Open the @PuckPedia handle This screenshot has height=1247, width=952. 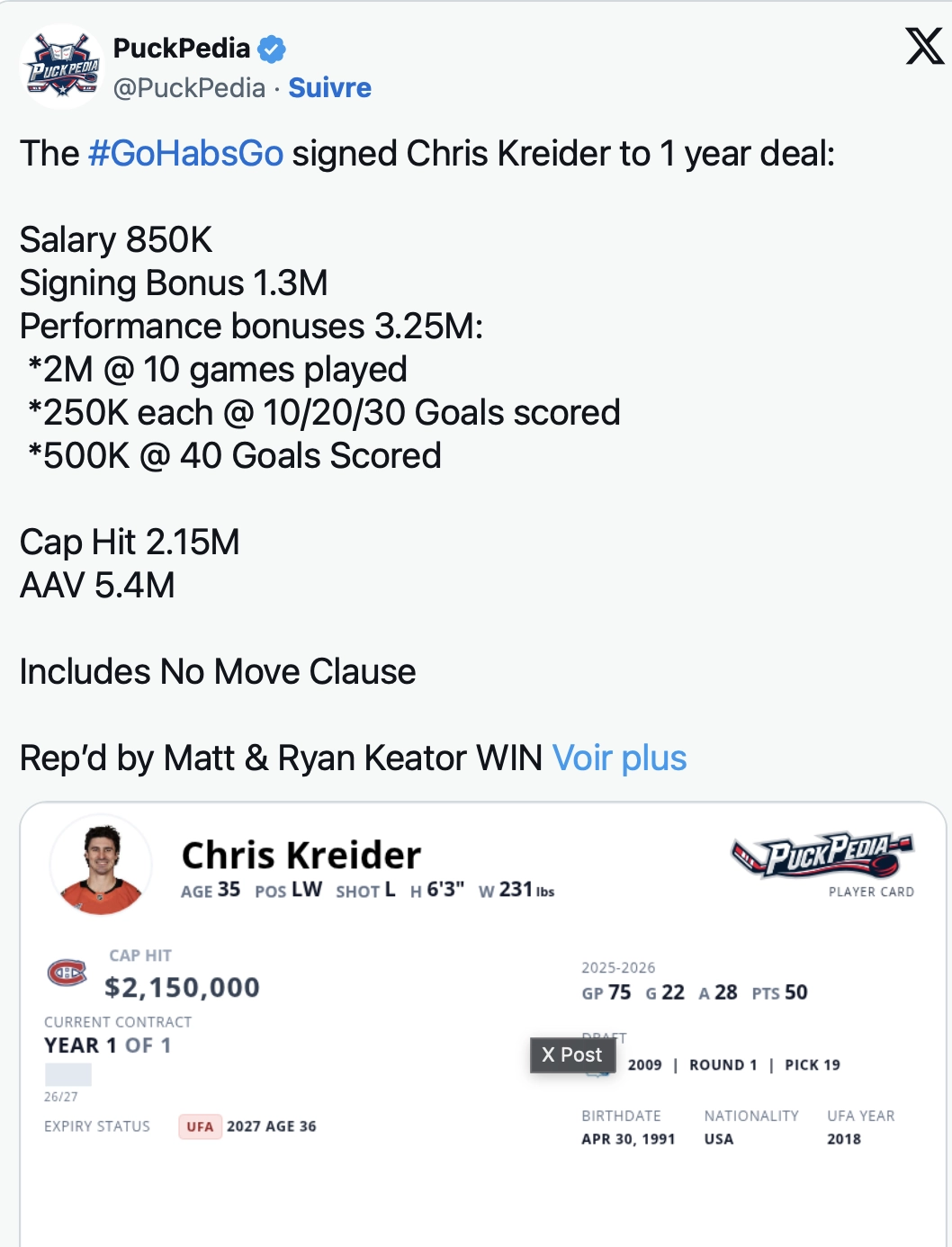pyautogui.click(x=189, y=88)
